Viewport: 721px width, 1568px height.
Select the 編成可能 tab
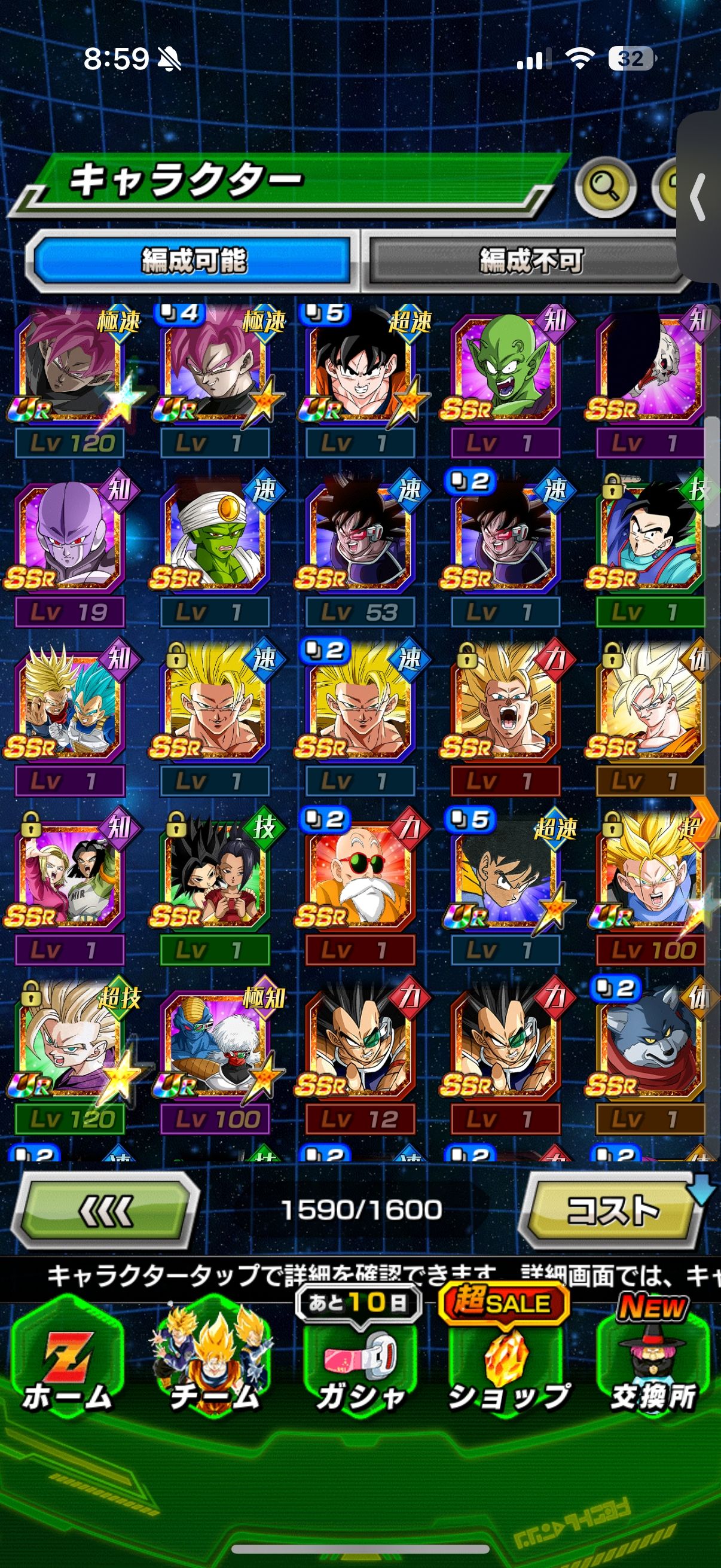(x=194, y=261)
